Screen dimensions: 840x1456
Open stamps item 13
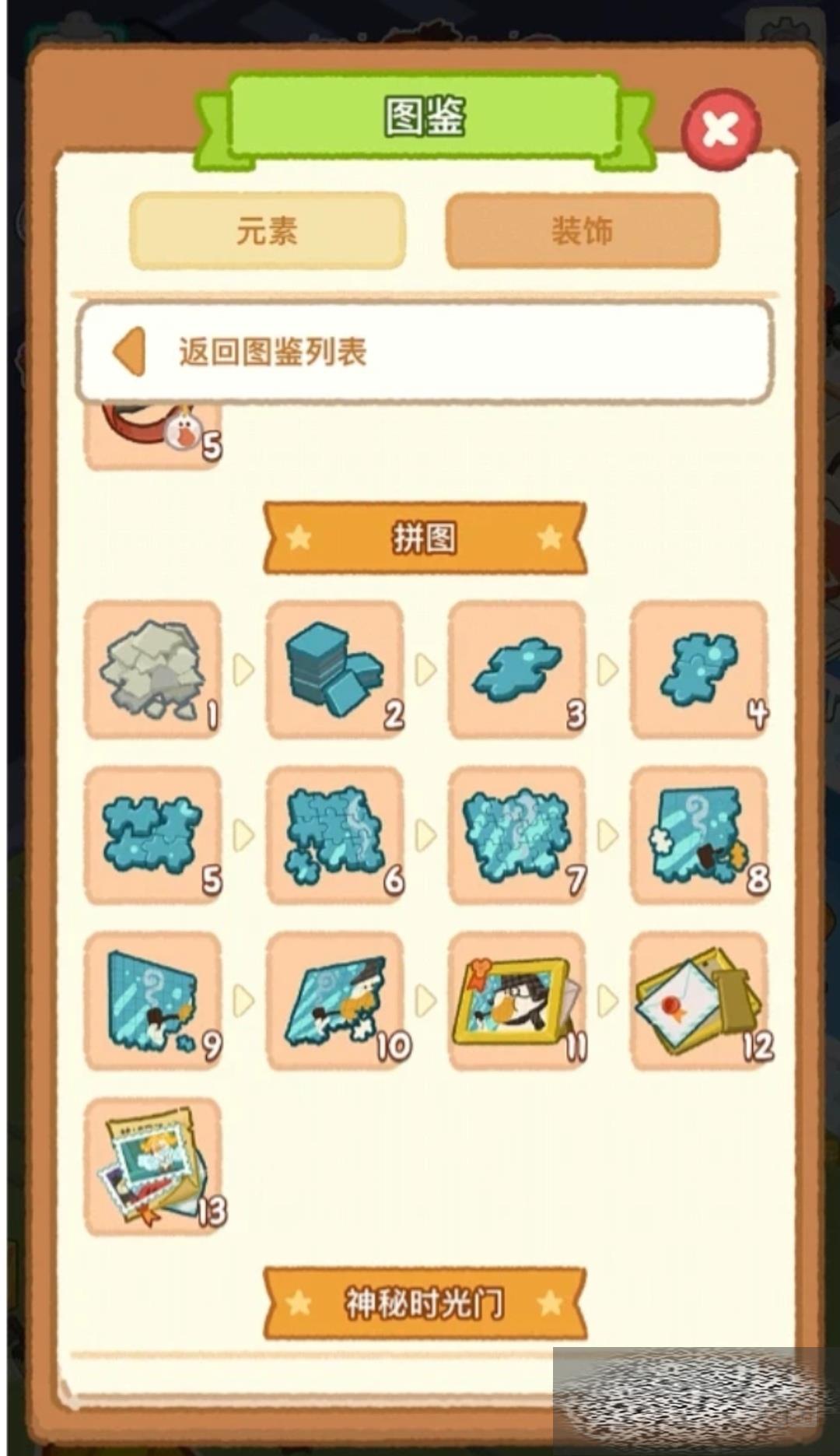153,1167
